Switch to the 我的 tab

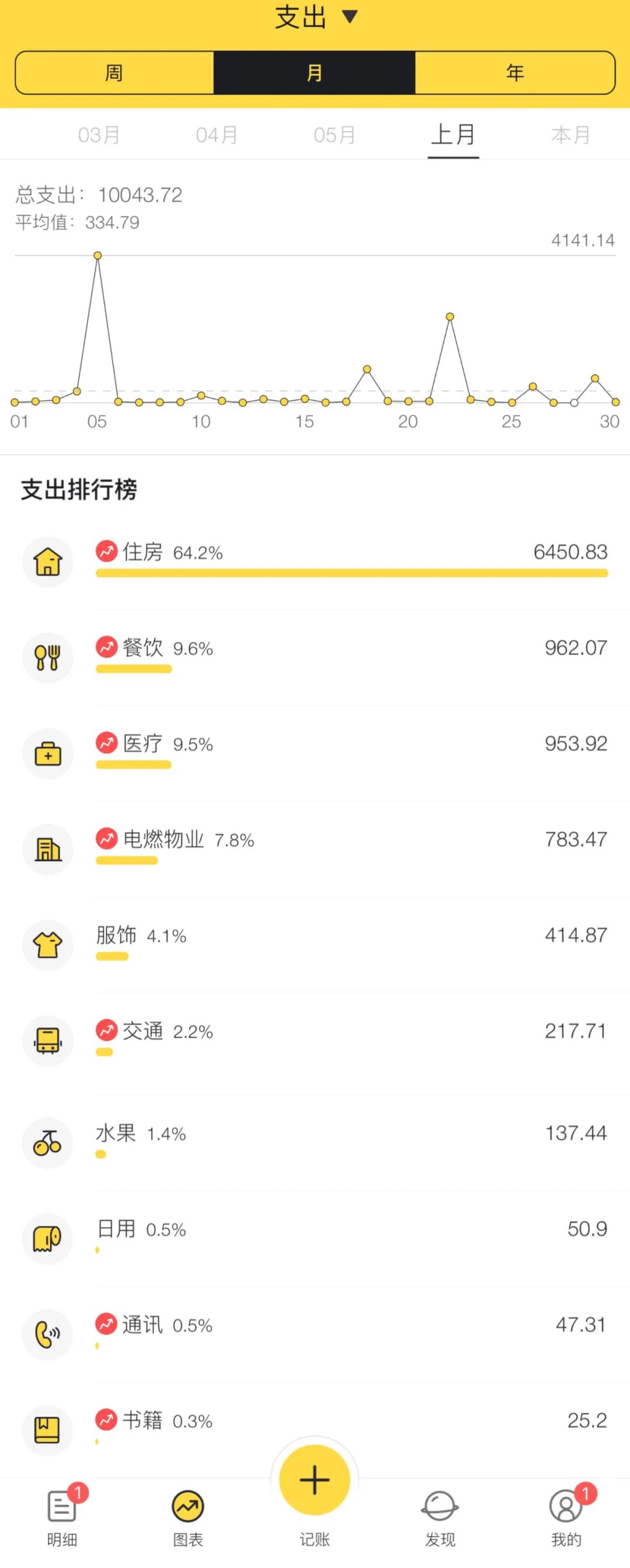click(566, 1515)
